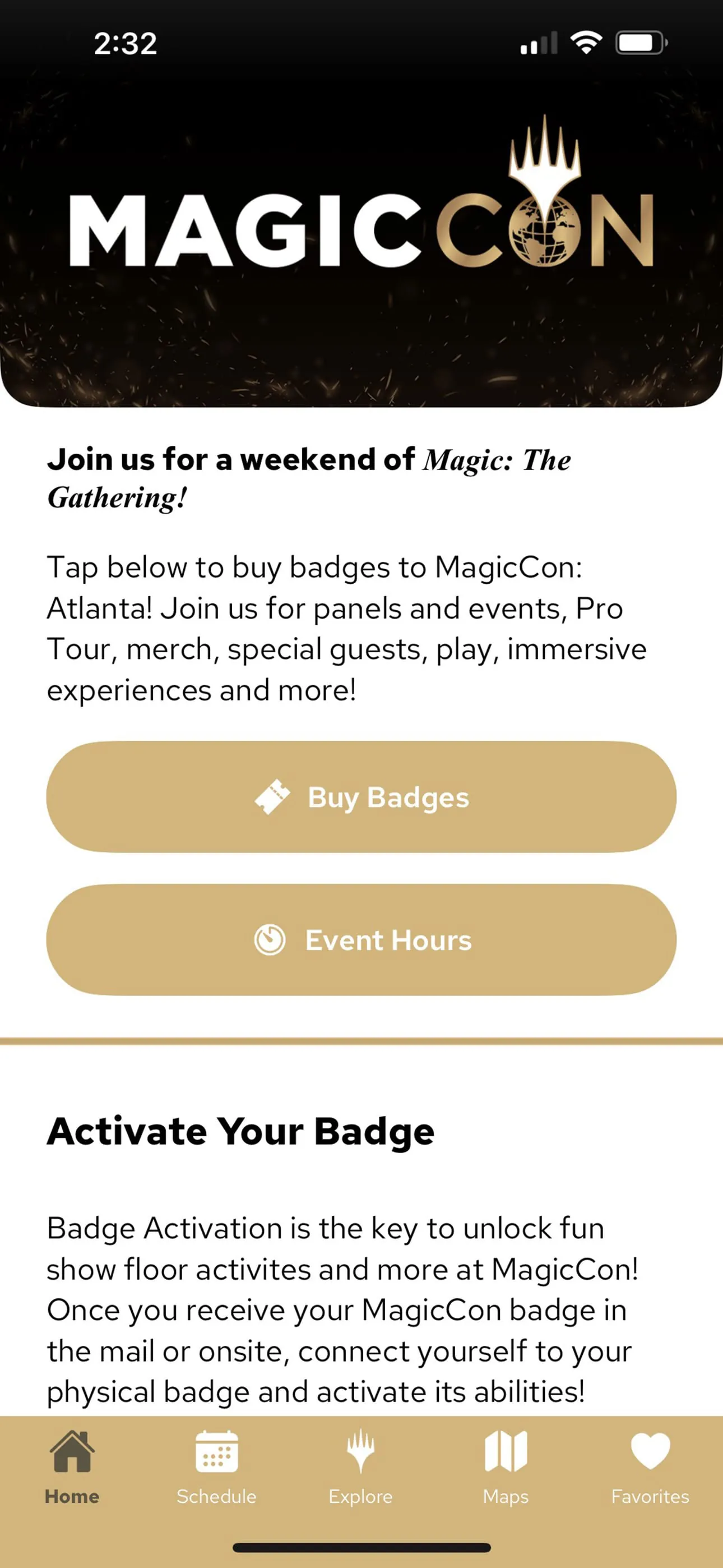Tap the Wi-Fi status indicator
Screen dimensions: 723x1568
point(586,41)
